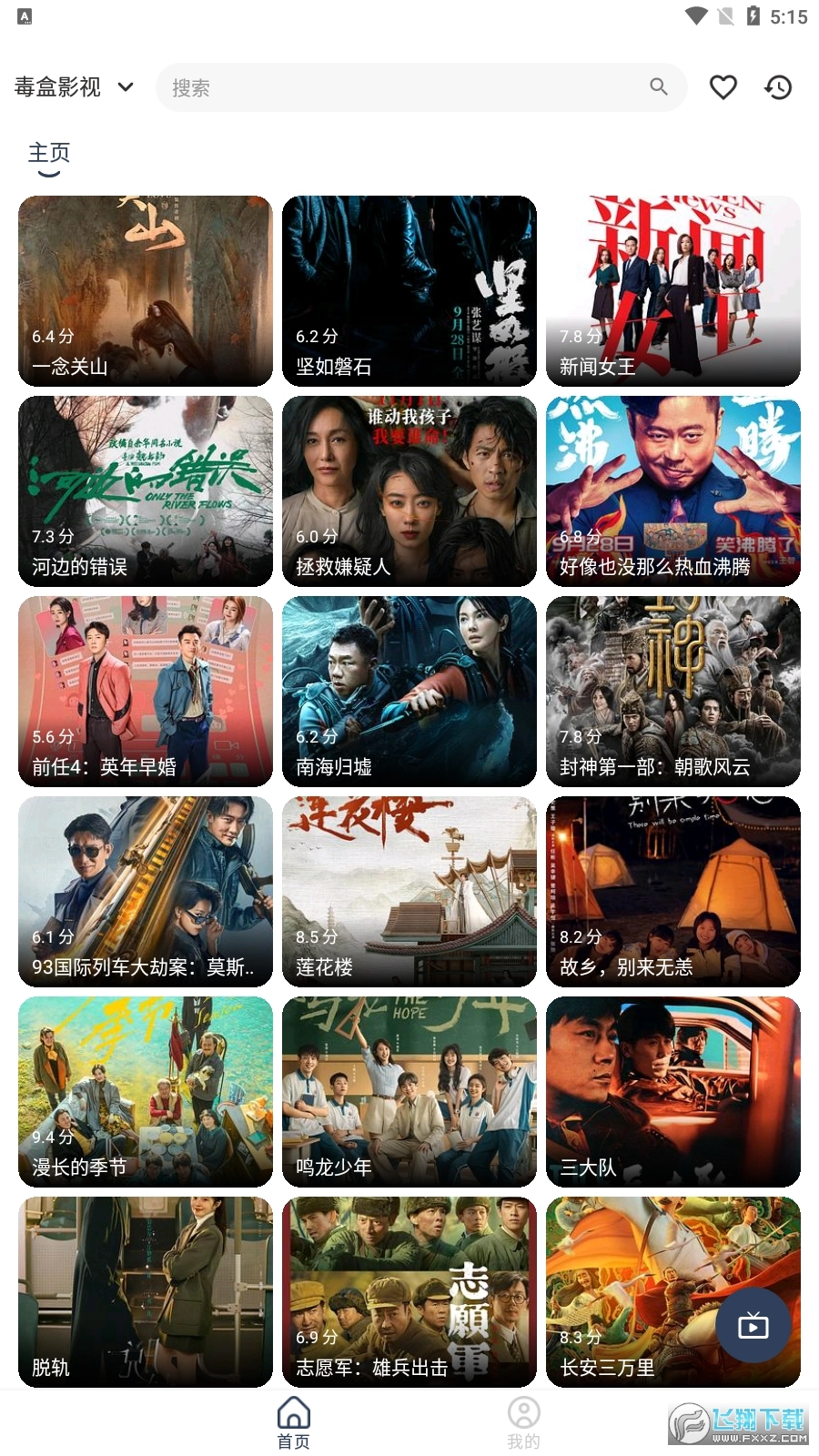This screenshot has width=819, height=1456.
Task: View watch history via the clock icon
Action: pyautogui.click(x=778, y=87)
